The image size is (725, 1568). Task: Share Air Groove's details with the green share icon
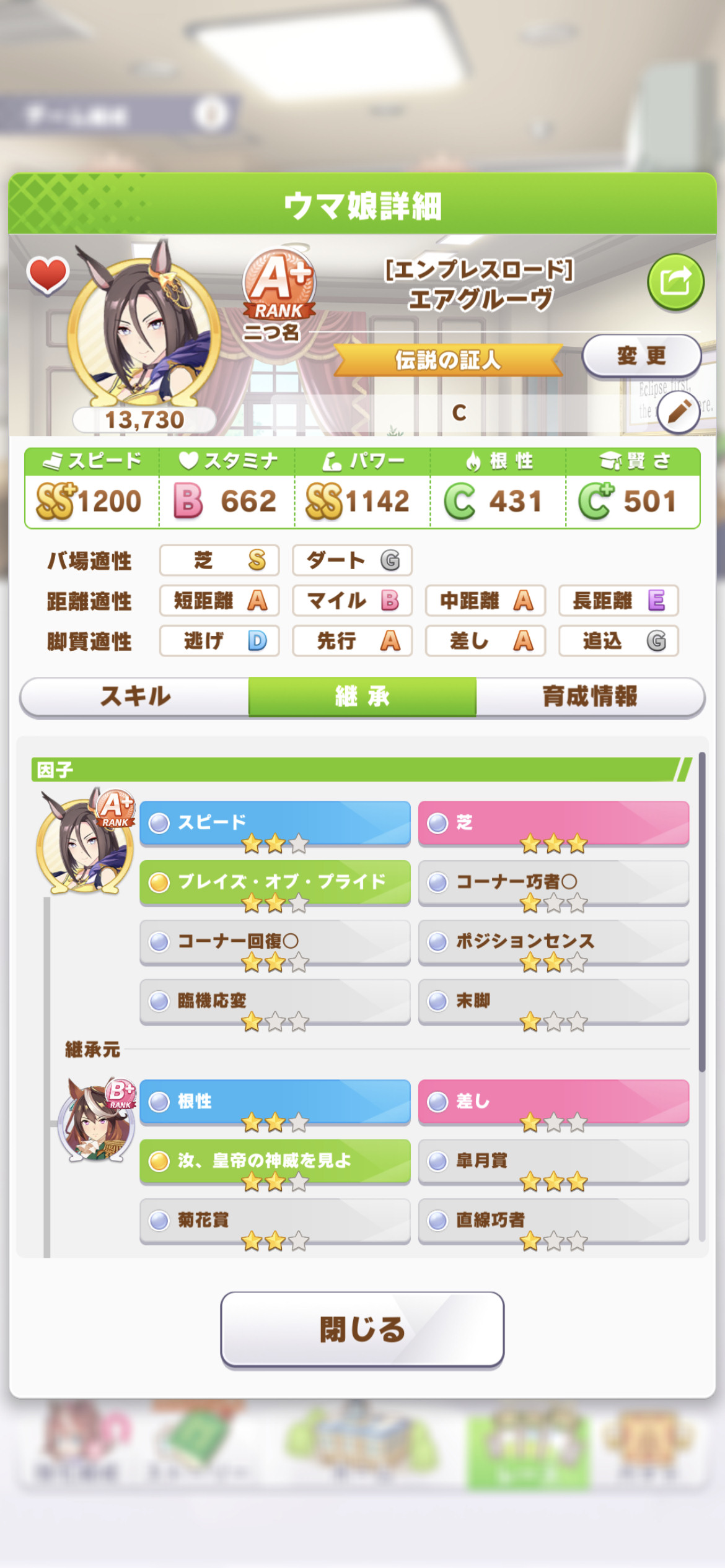click(675, 282)
